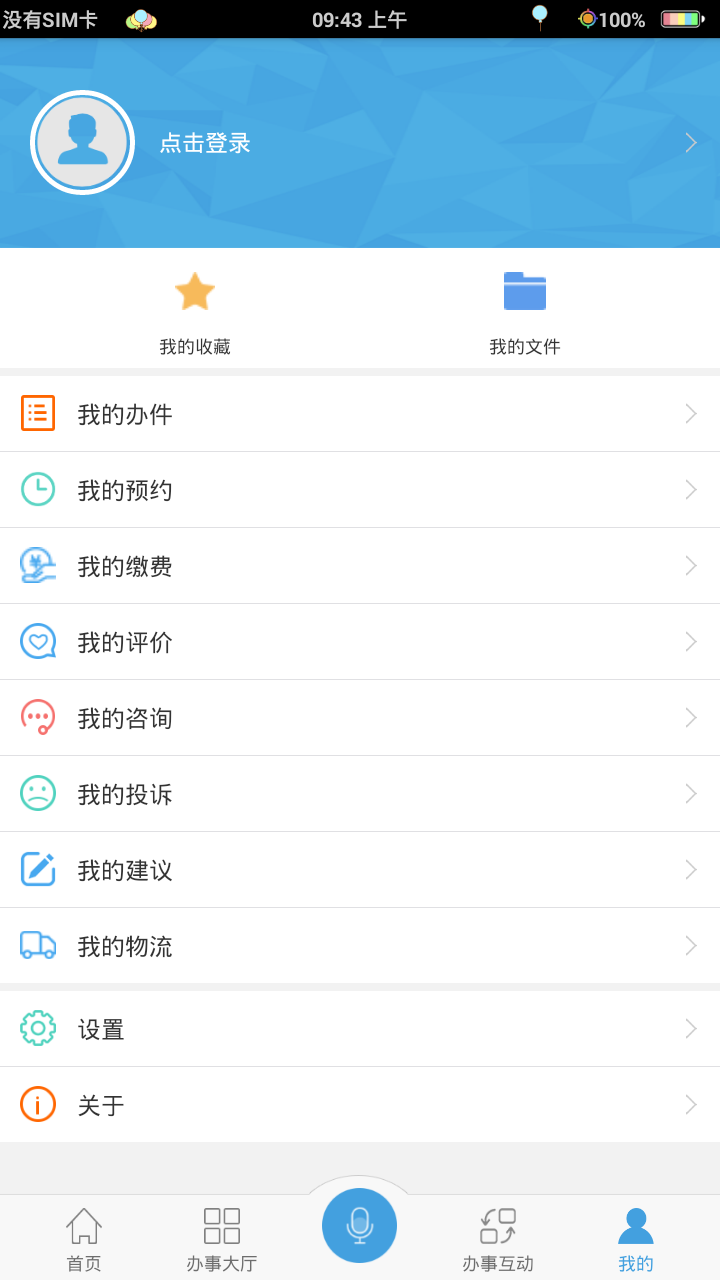The width and height of the screenshot is (720, 1280).
Task: Tap the clock icon for 我的预约
Action: pyautogui.click(x=36, y=489)
